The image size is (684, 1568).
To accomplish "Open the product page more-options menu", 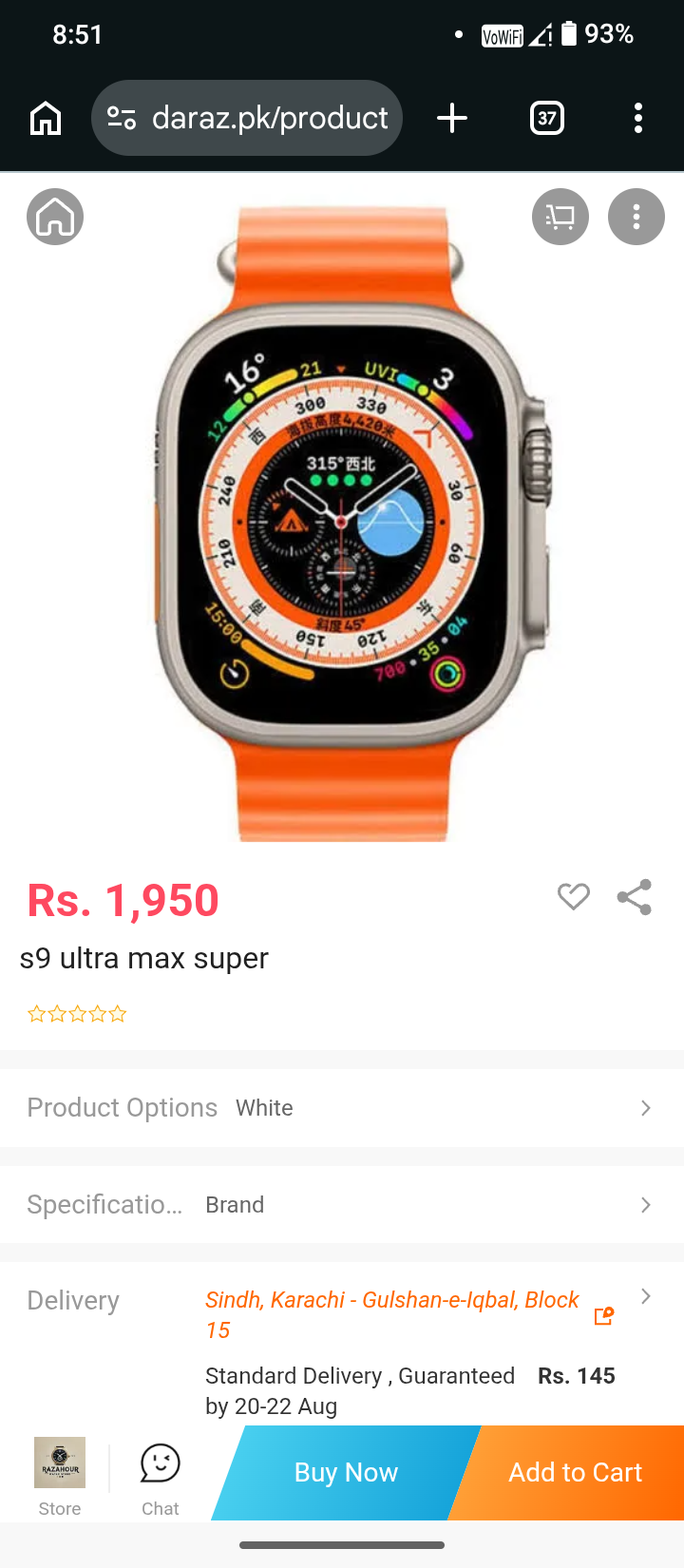I will coord(636,217).
